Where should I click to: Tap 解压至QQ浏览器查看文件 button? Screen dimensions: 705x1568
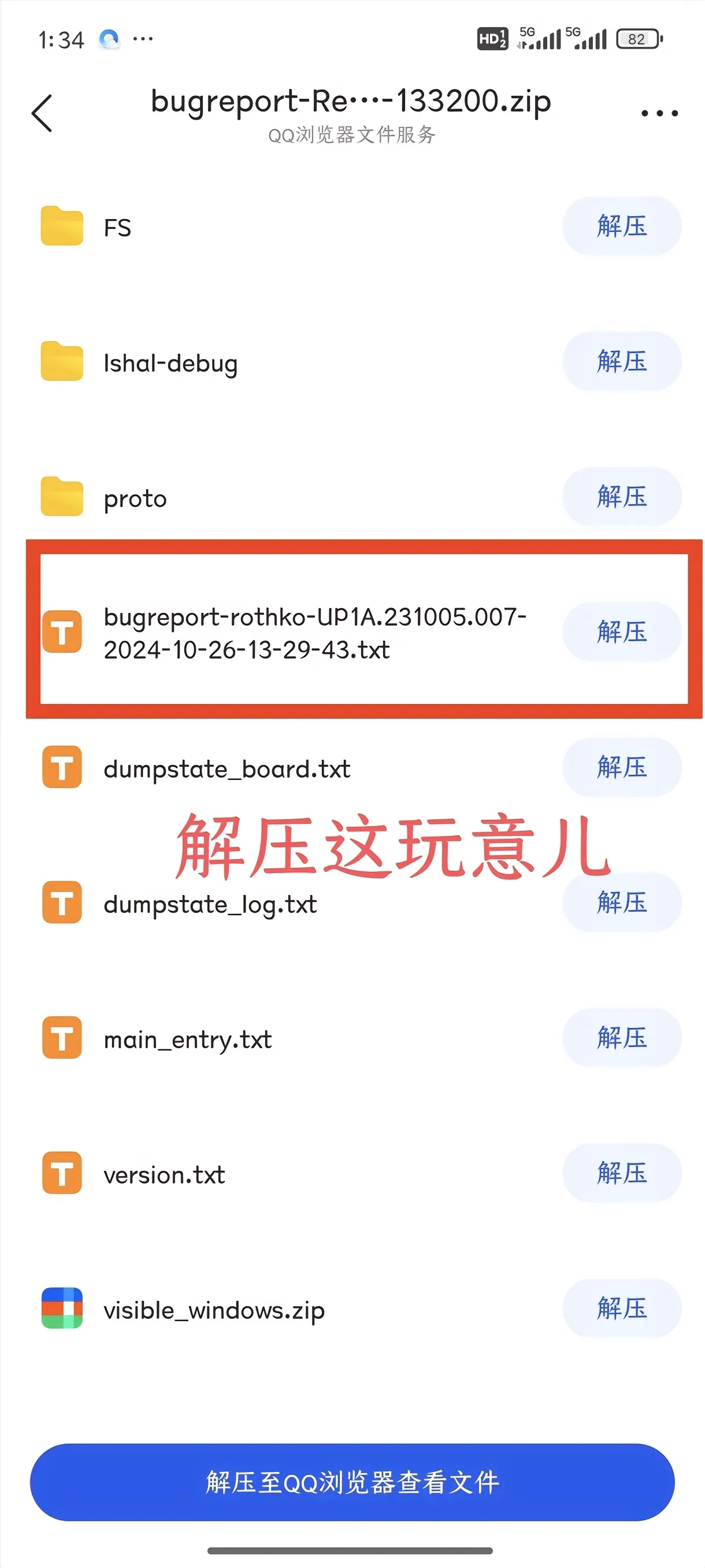pyautogui.click(x=352, y=1482)
